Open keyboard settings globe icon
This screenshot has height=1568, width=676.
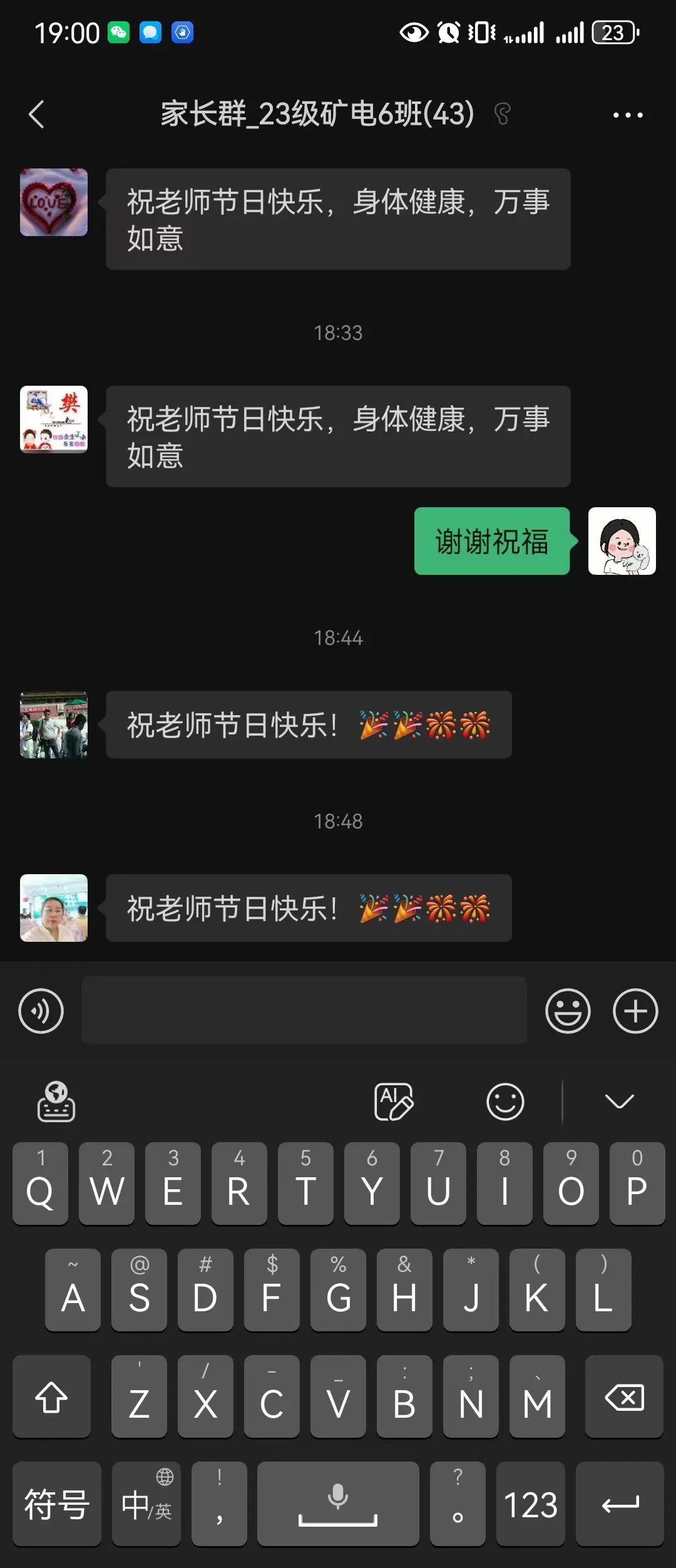click(x=56, y=1101)
